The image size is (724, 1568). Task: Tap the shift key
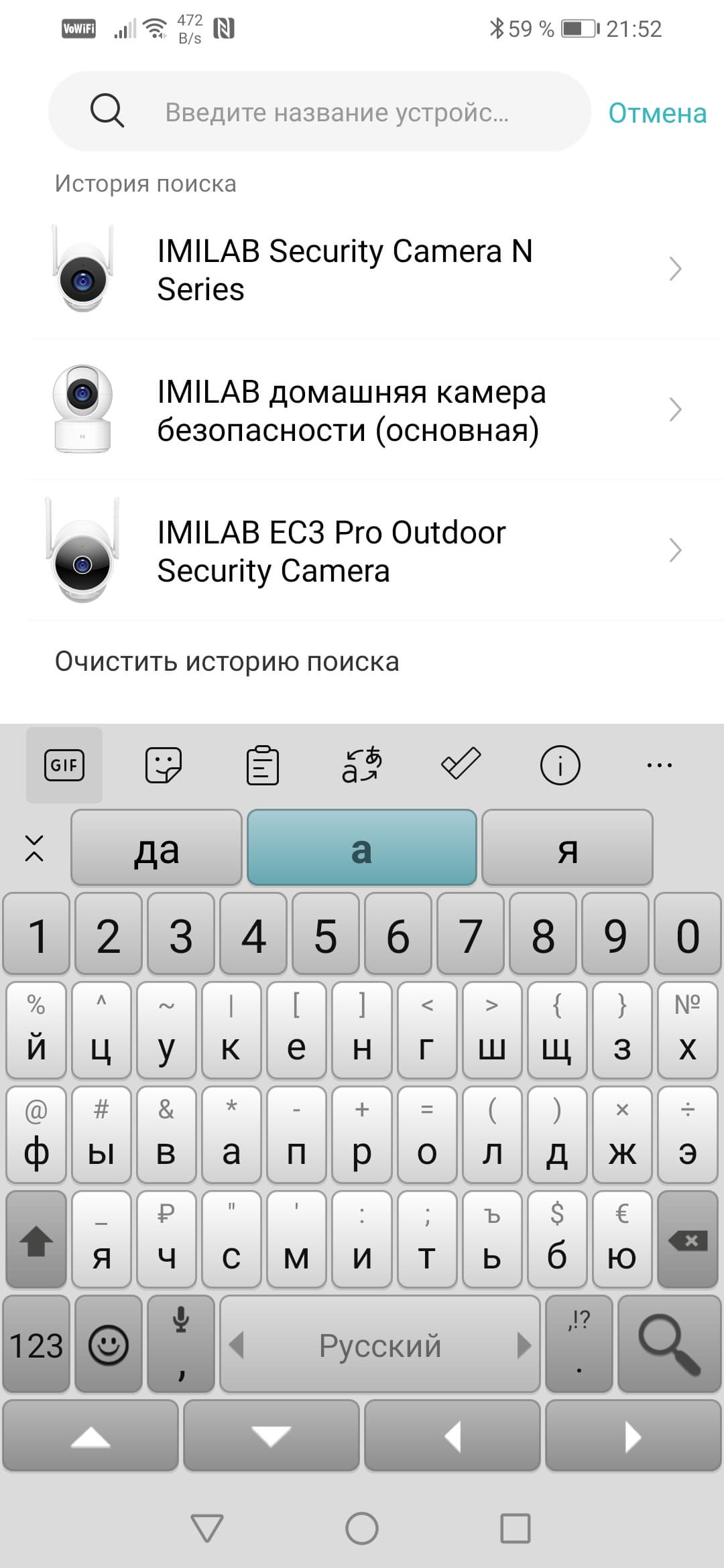(36, 1240)
